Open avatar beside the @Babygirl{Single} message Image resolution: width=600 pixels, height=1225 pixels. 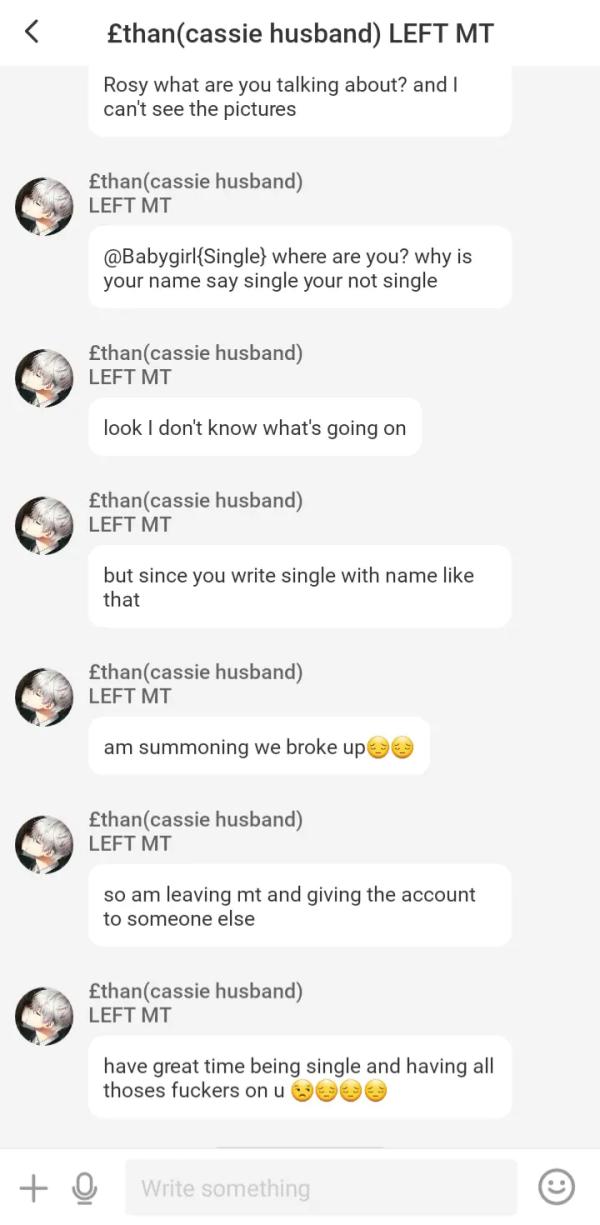pos(44,207)
